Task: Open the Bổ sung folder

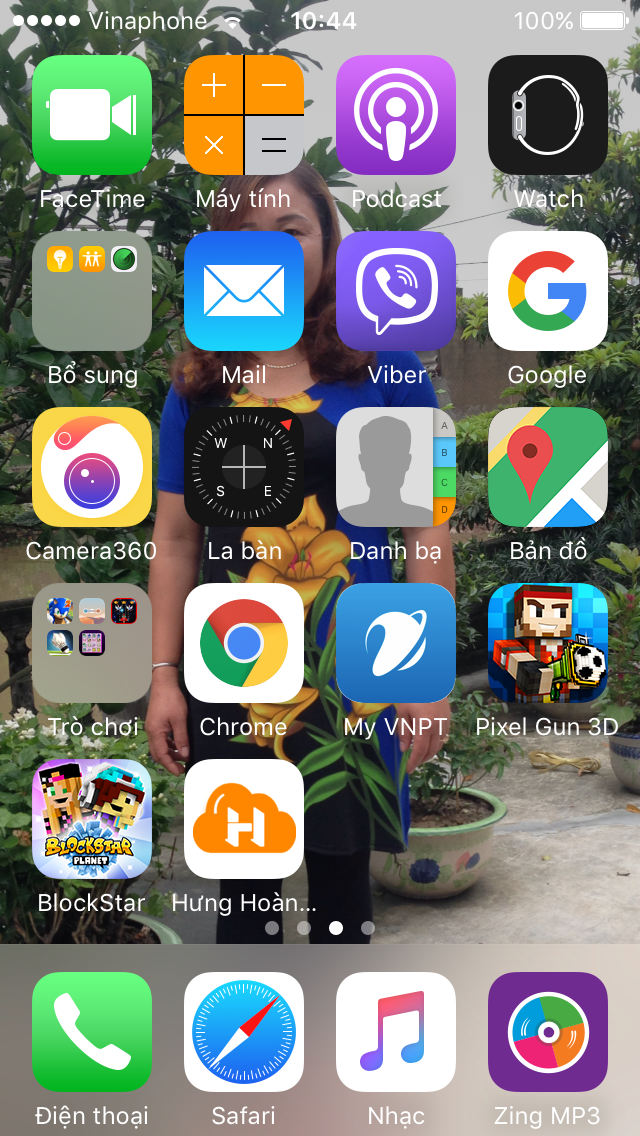Action: pos(92,291)
